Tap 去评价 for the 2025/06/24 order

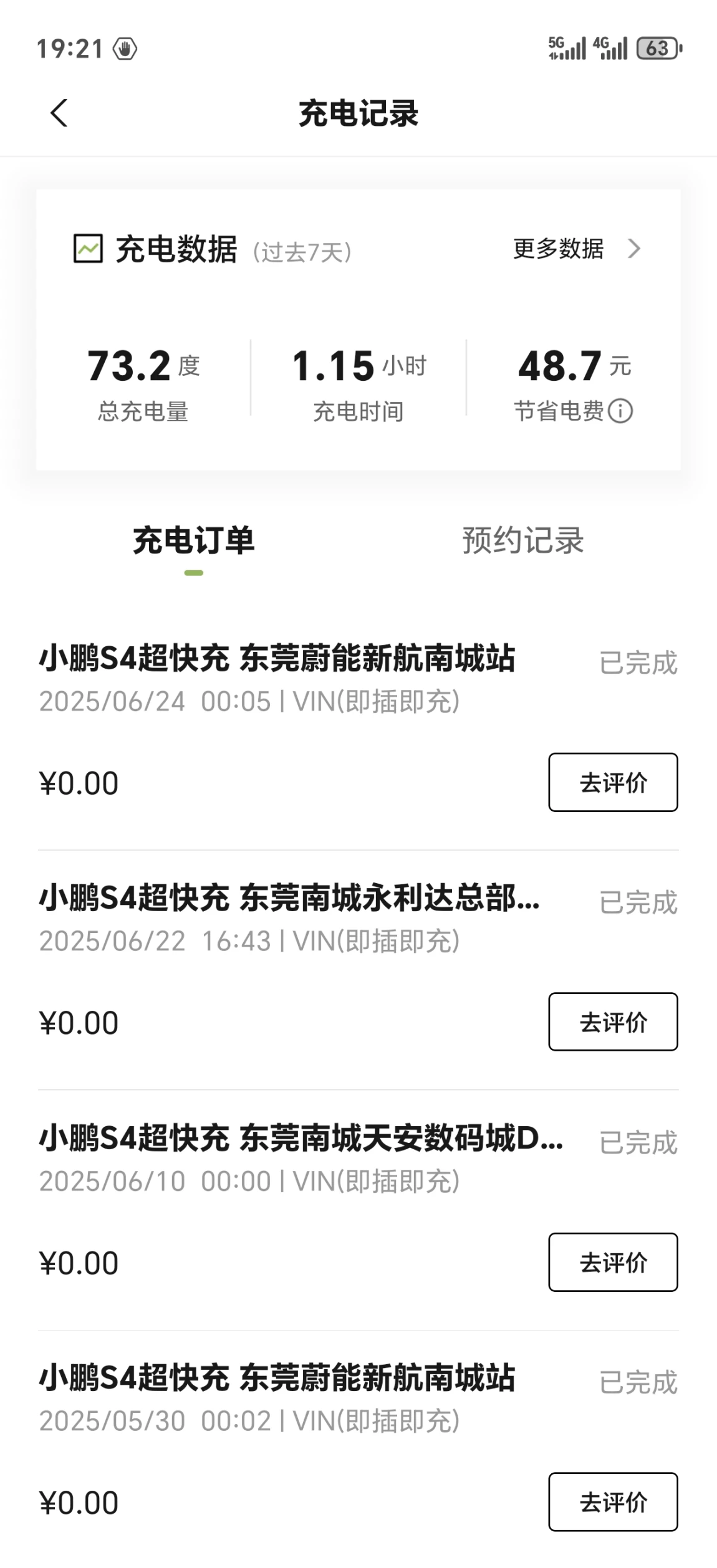coord(613,782)
